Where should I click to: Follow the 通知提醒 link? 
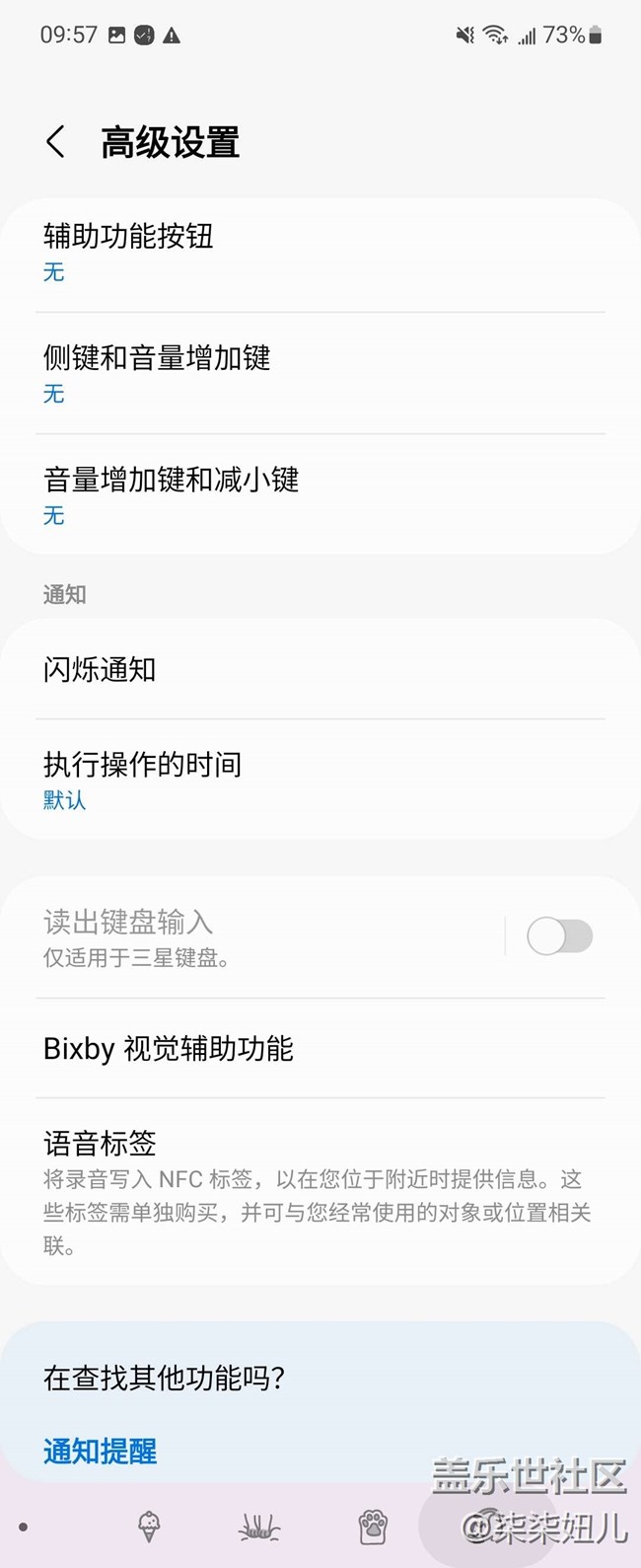click(101, 1452)
